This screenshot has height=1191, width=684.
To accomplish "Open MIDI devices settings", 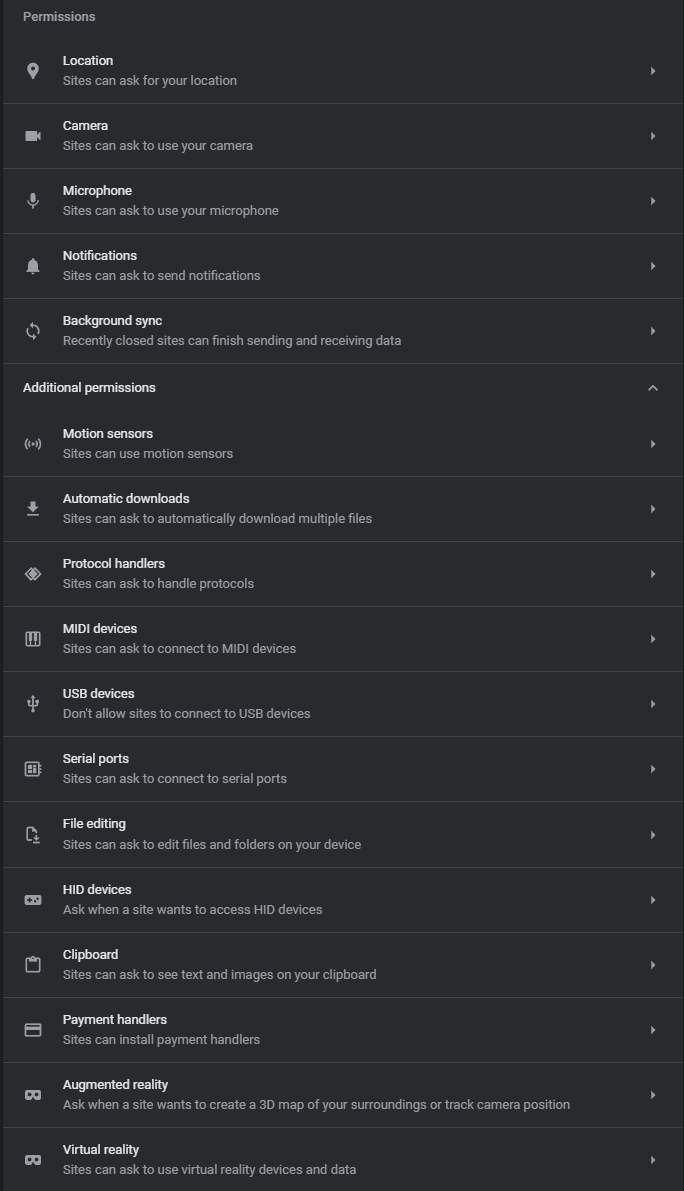I will coord(342,639).
